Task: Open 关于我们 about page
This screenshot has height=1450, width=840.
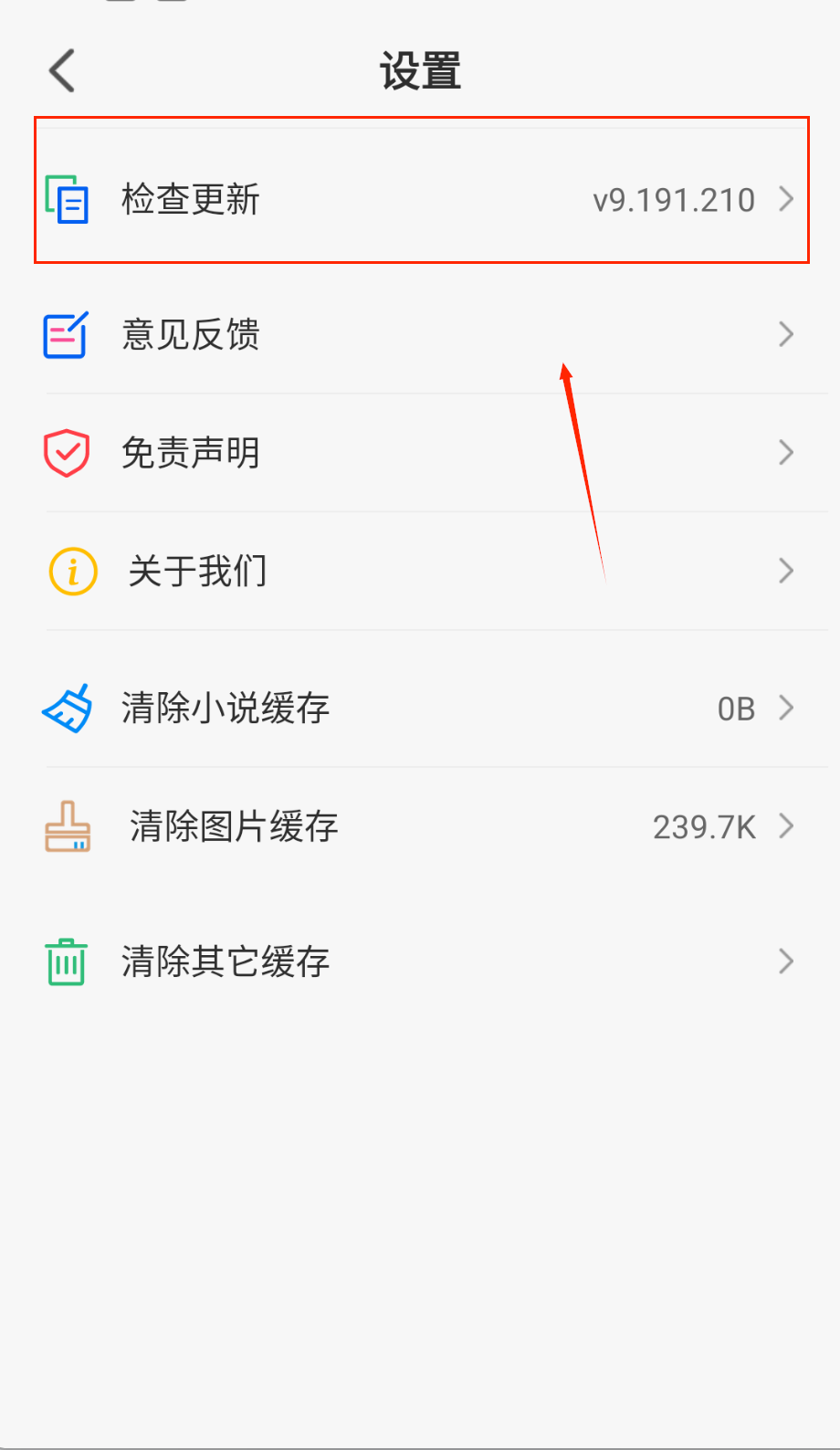Action: click(420, 572)
